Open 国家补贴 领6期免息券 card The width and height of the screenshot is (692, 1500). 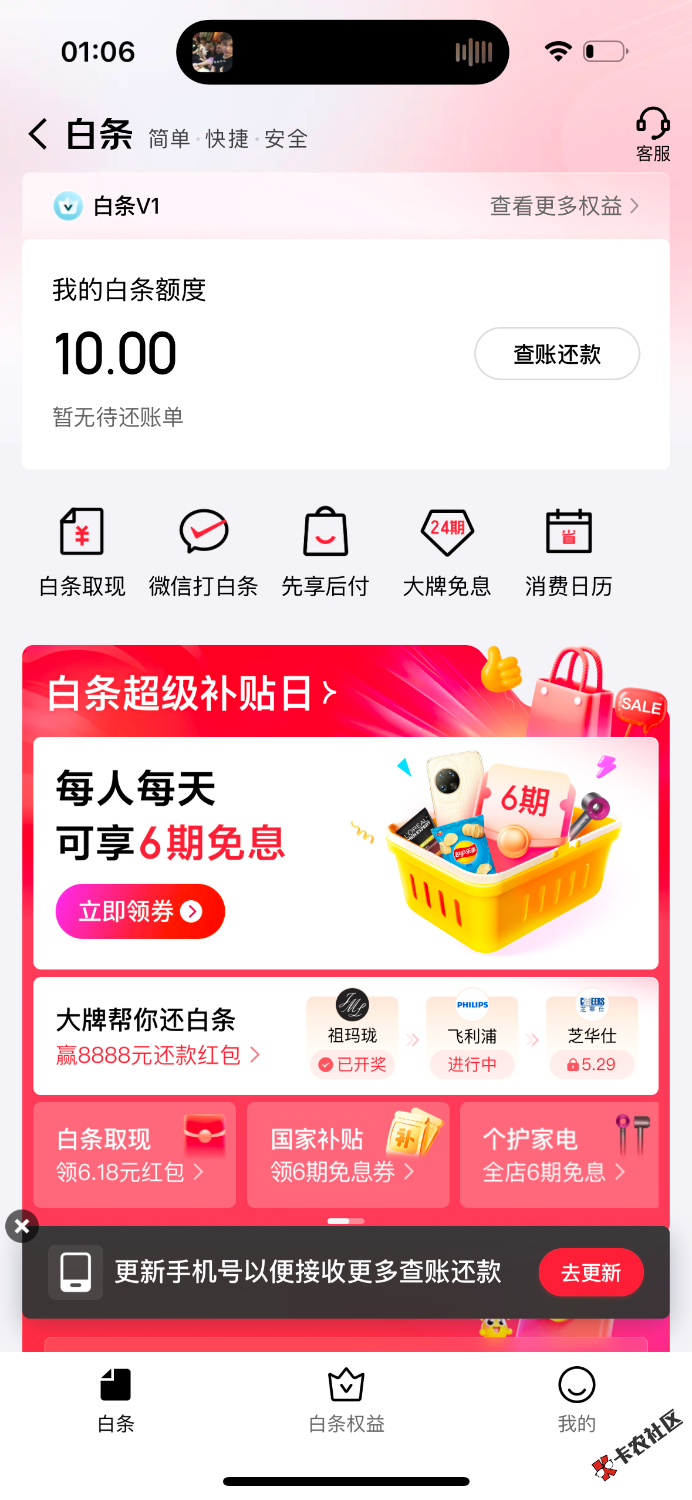[x=347, y=1155]
